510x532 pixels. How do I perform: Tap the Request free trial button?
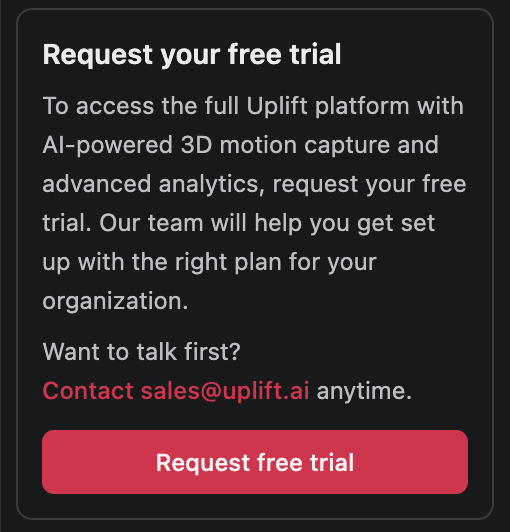tap(255, 462)
